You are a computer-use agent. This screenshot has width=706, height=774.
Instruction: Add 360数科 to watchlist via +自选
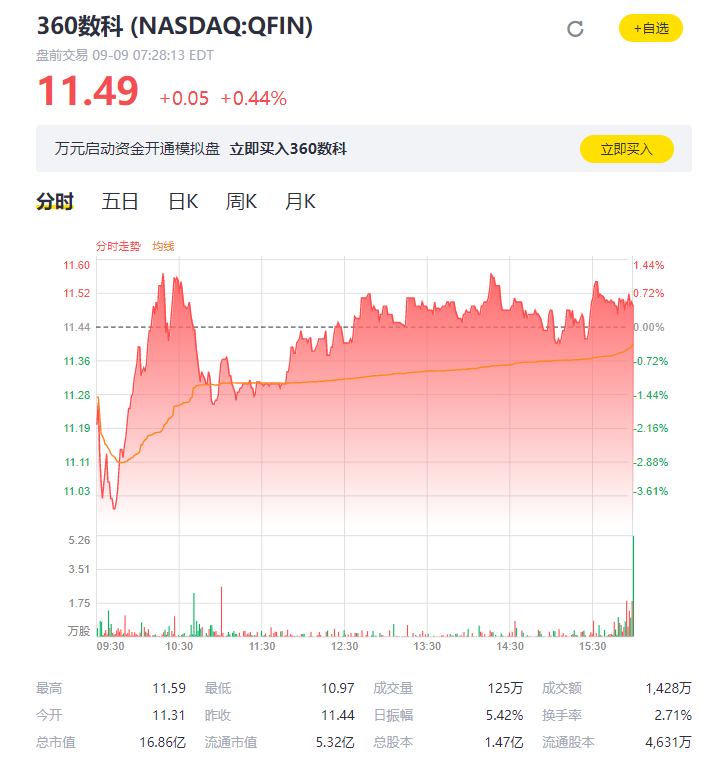coord(650,29)
